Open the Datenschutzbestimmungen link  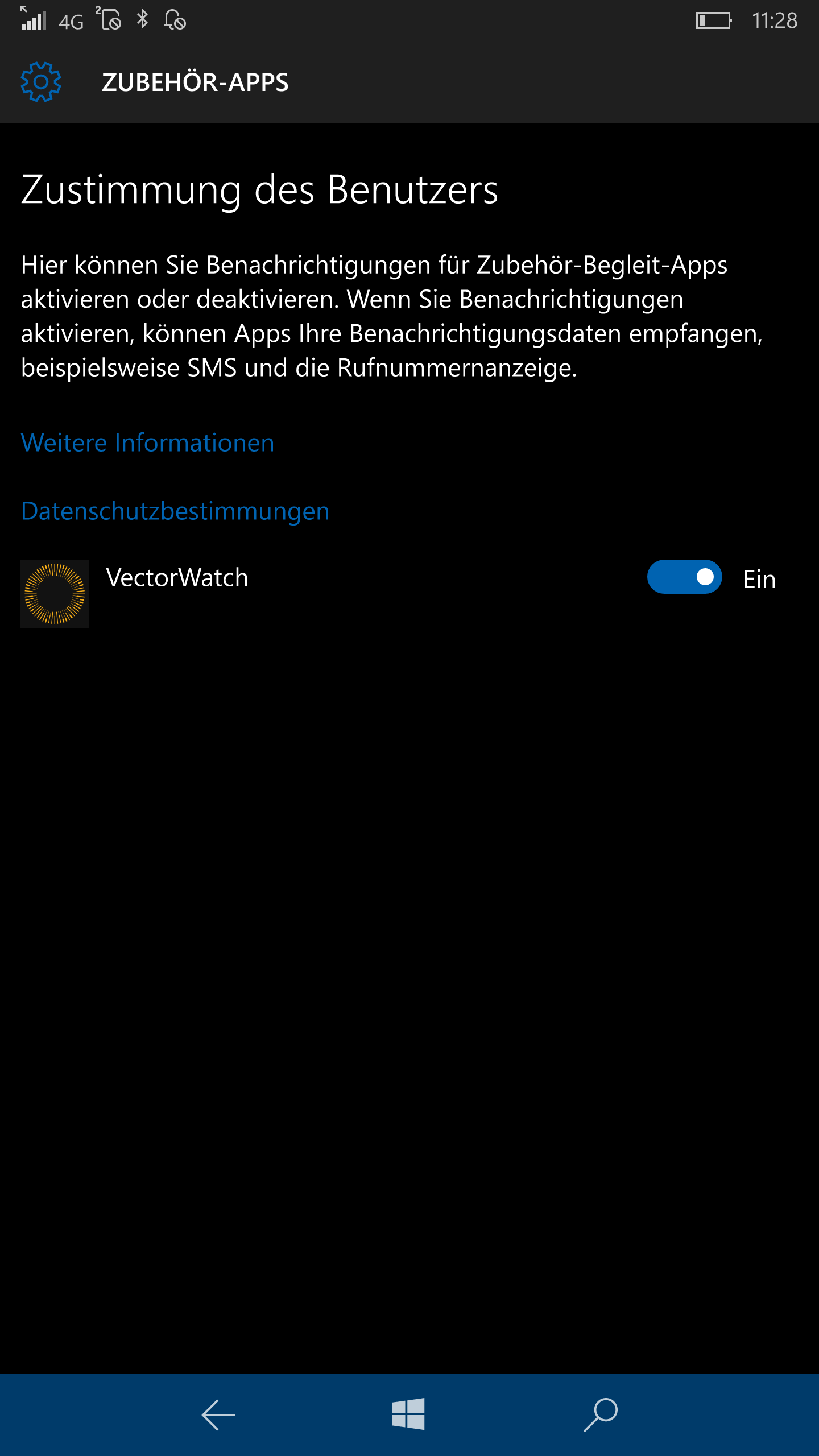[175, 511]
